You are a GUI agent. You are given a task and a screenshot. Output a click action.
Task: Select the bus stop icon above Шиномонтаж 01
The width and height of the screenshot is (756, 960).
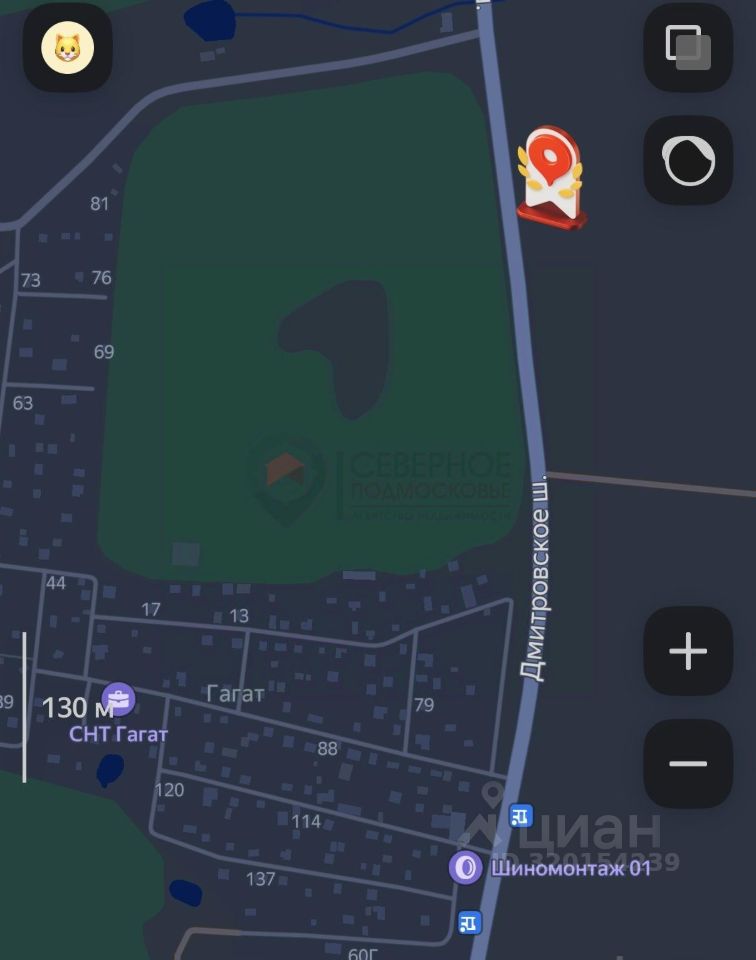520,815
